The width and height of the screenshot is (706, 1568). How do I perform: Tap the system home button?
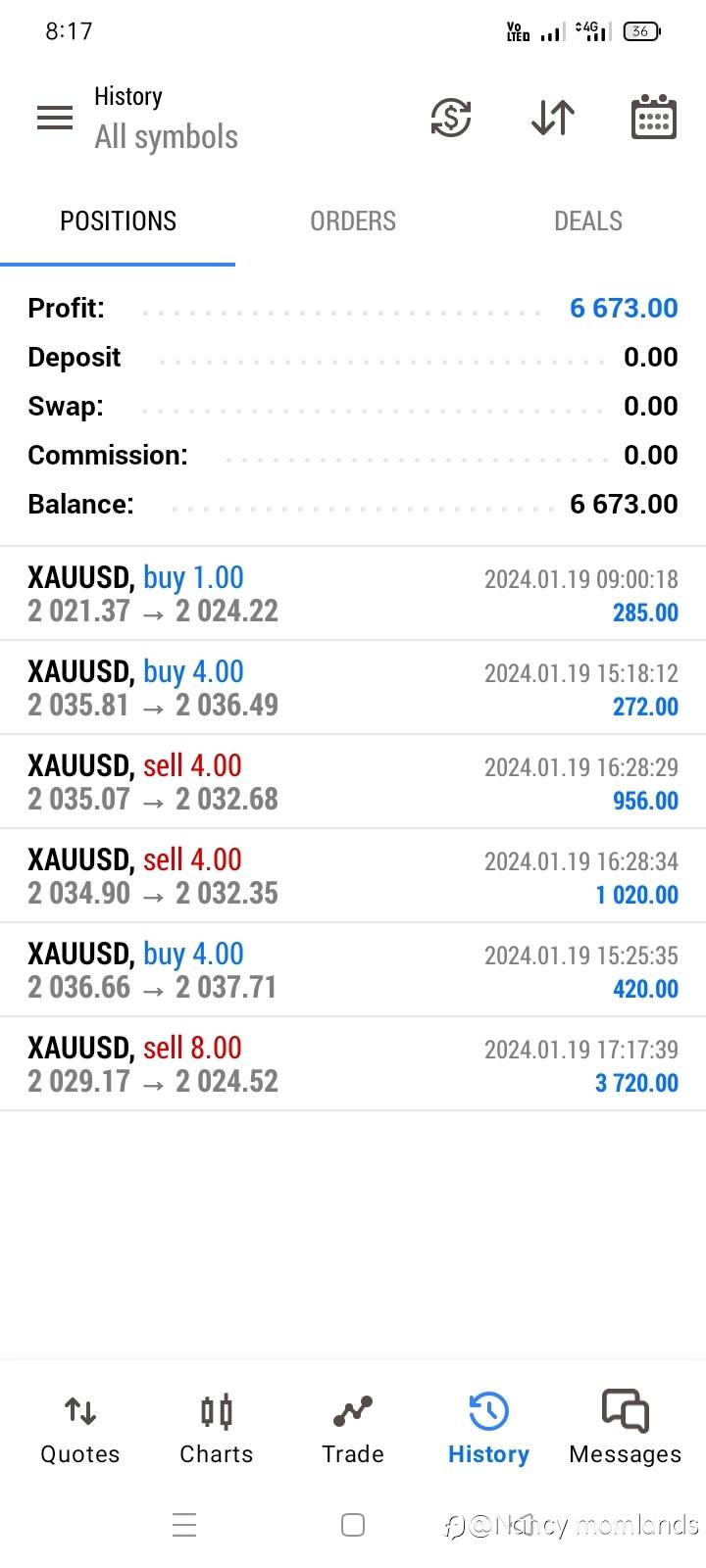[353, 1525]
